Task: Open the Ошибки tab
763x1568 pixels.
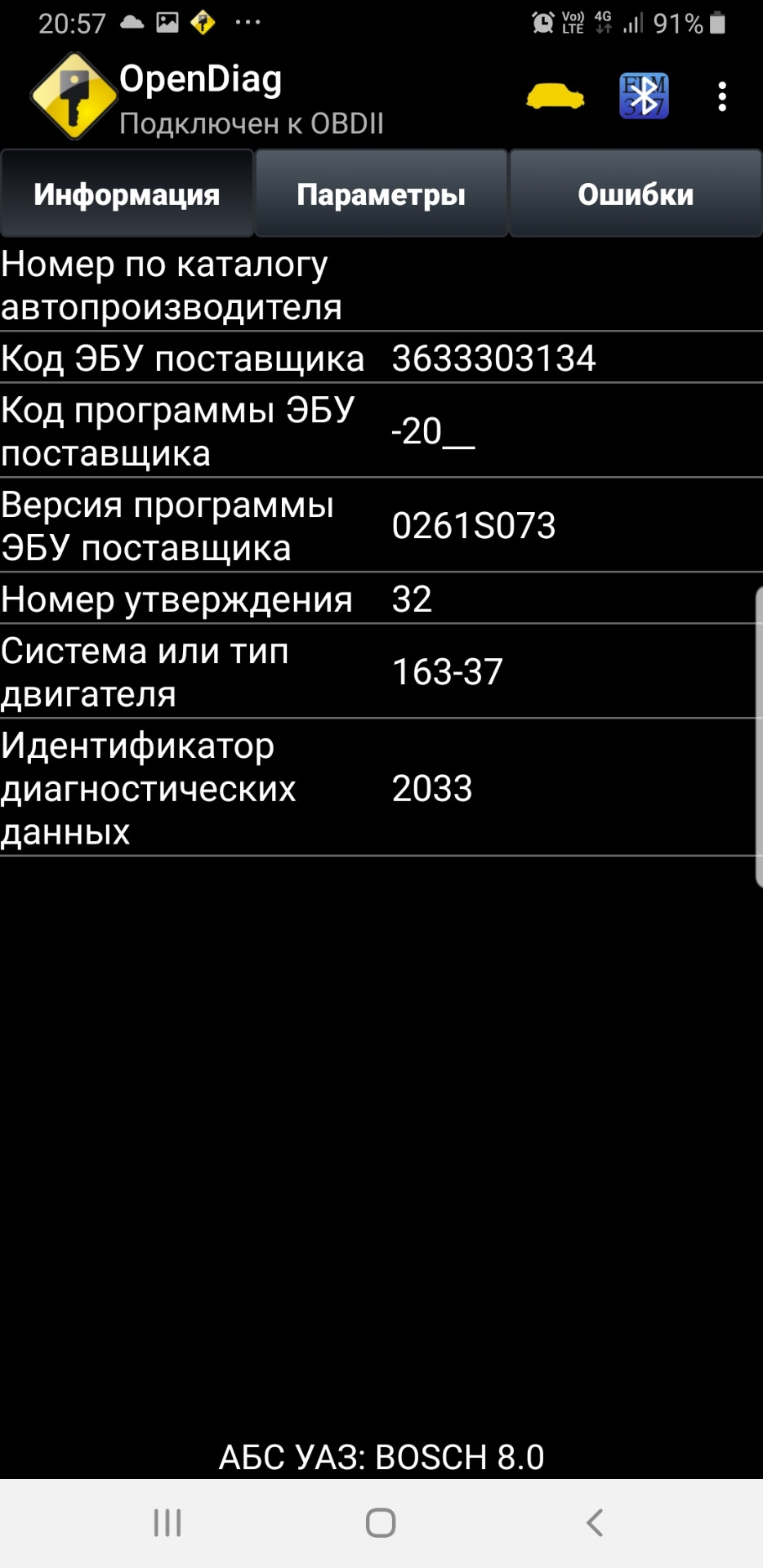Action: (x=636, y=194)
